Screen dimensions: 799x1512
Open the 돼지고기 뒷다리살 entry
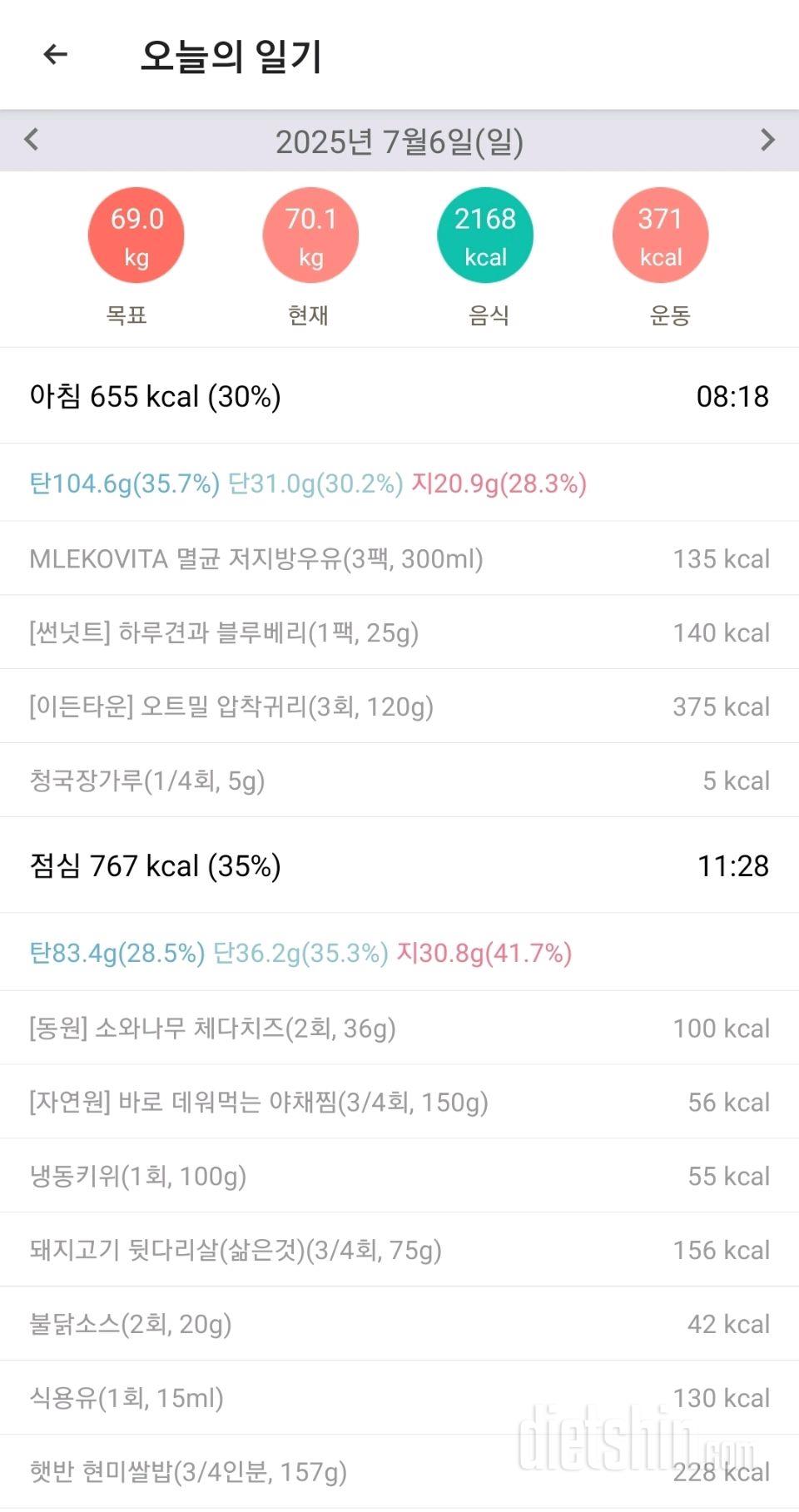399,1250
